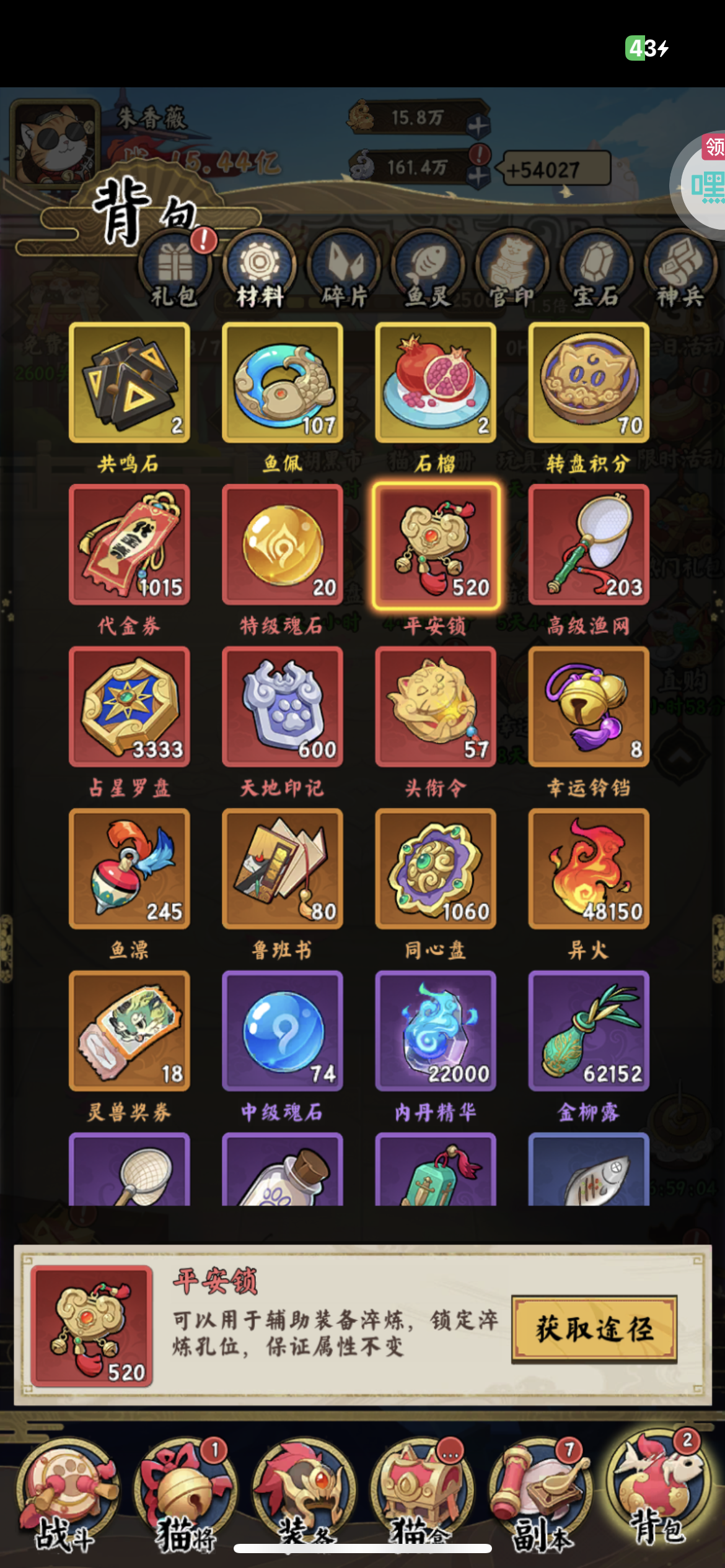
Task: Switch to the 礼包 category tab
Action: [x=175, y=270]
